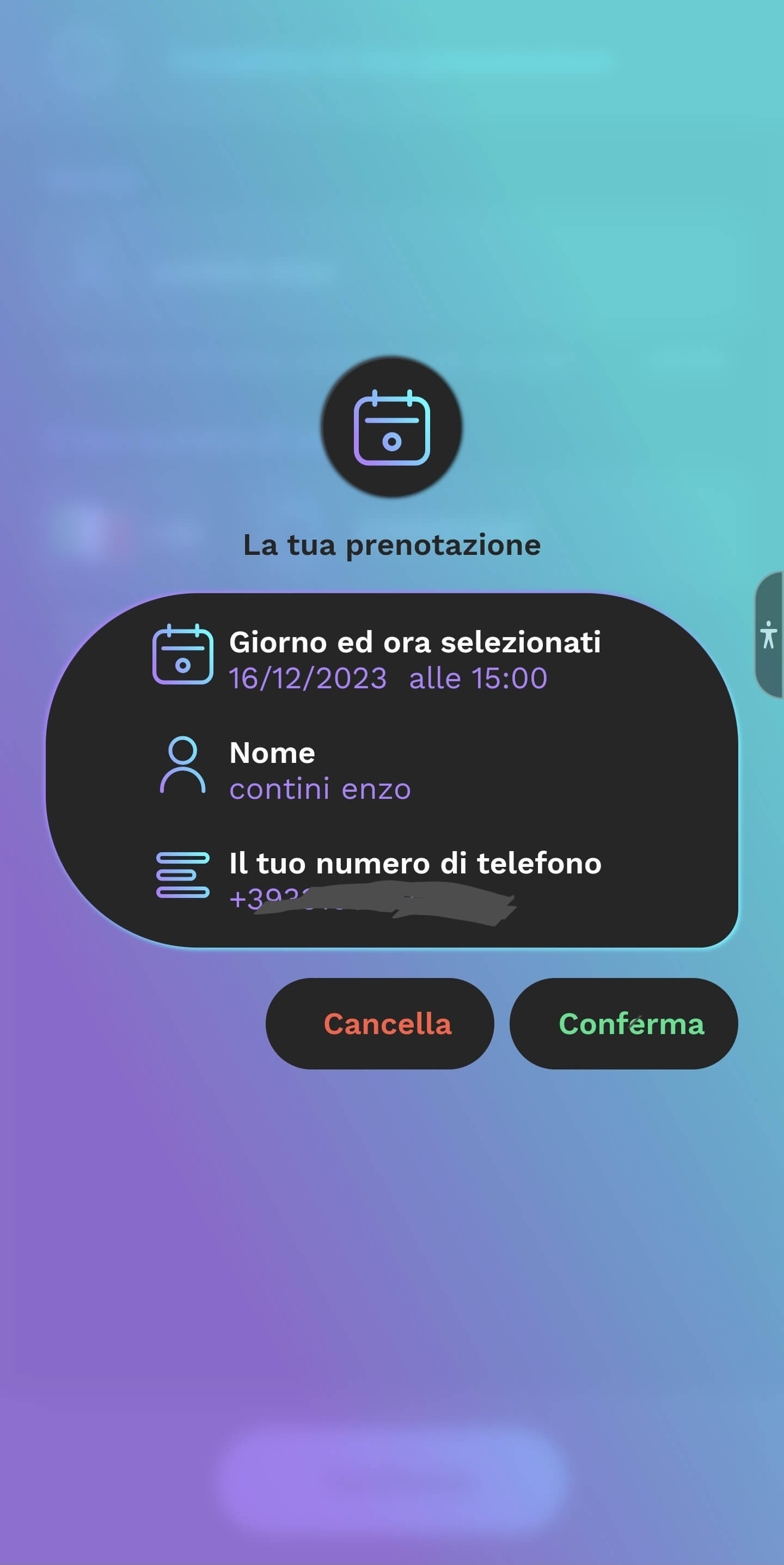Open the accessibility side widget
The width and height of the screenshot is (784, 1565).
pyautogui.click(x=768, y=635)
